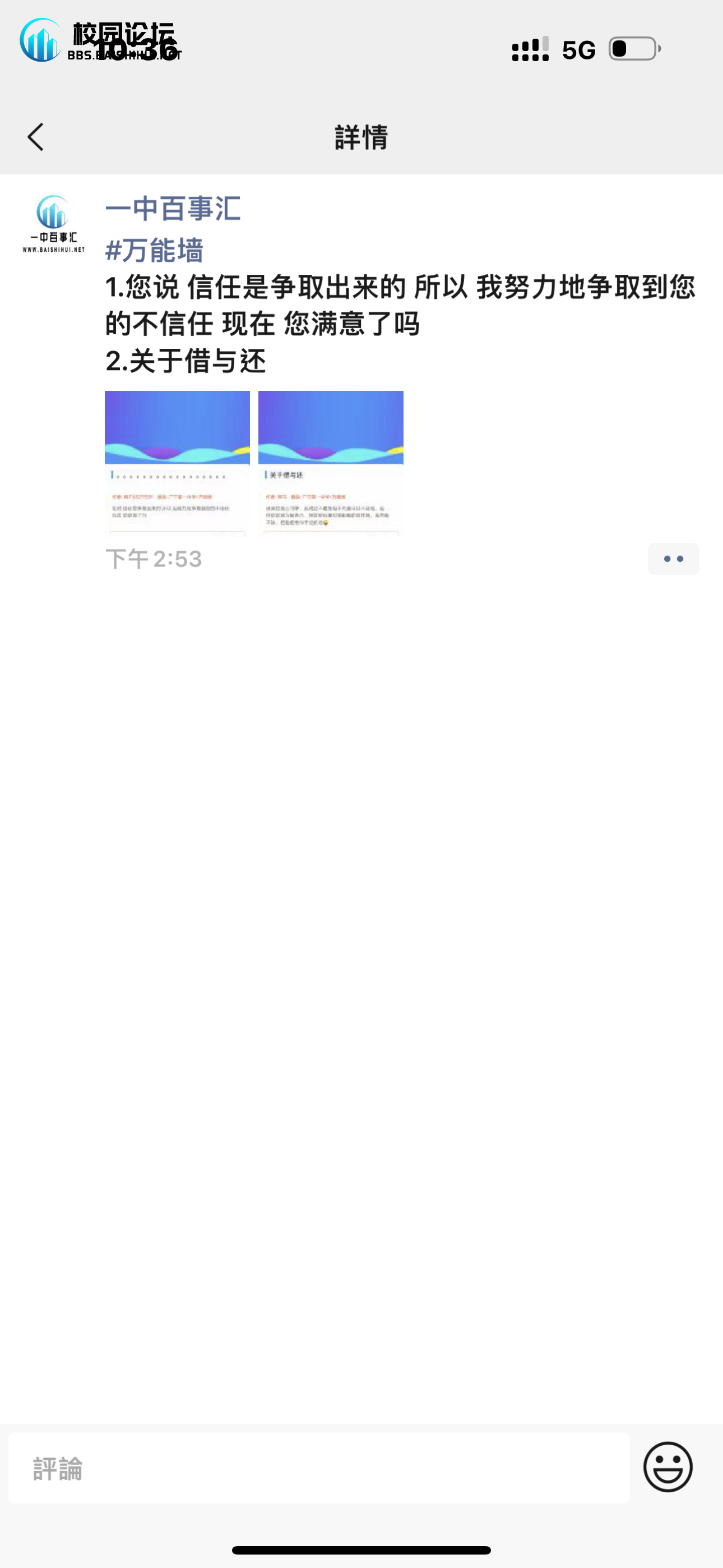Open the 关于借与还 image thumbnail
The image size is (723, 1568).
pyautogui.click(x=331, y=463)
